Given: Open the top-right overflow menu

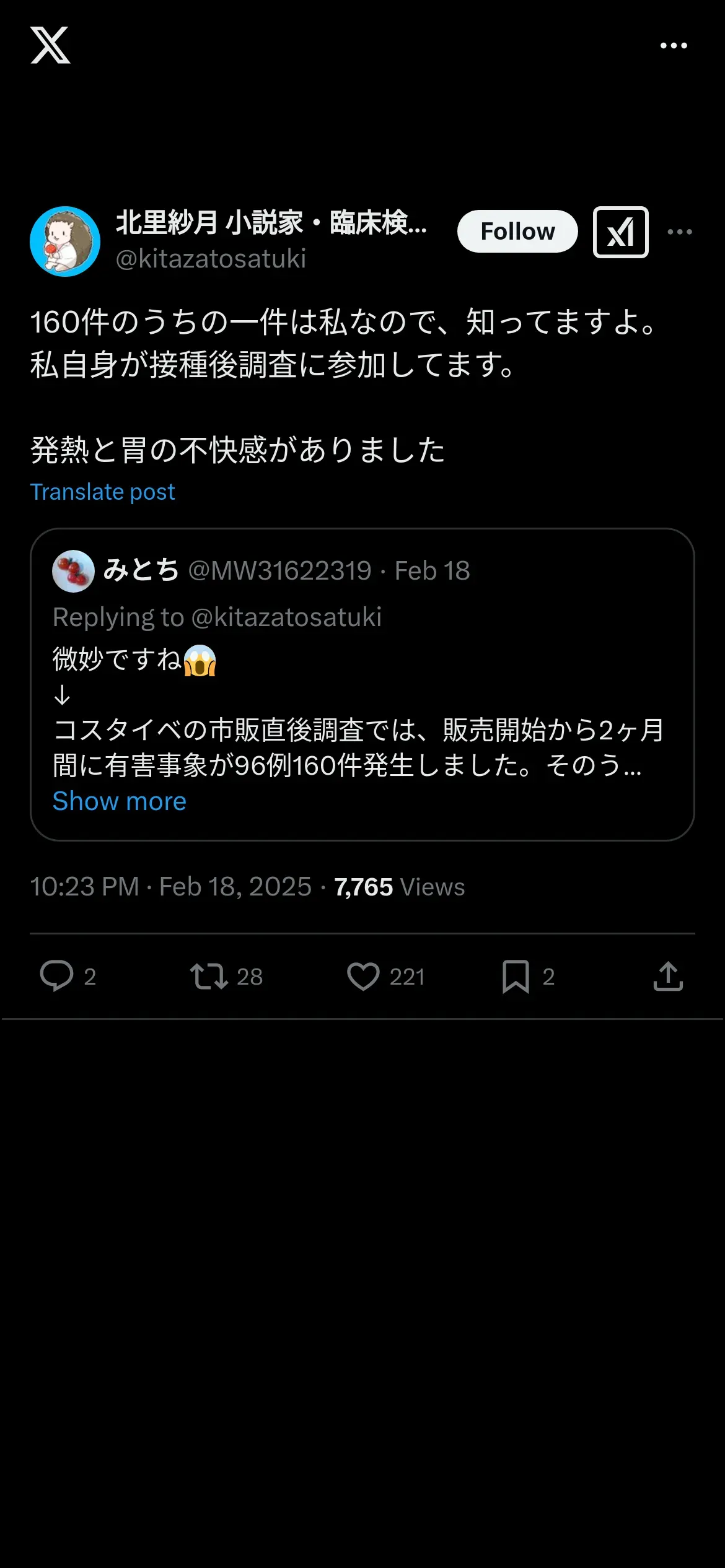Looking at the screenshot, I should tap(674, 46).
